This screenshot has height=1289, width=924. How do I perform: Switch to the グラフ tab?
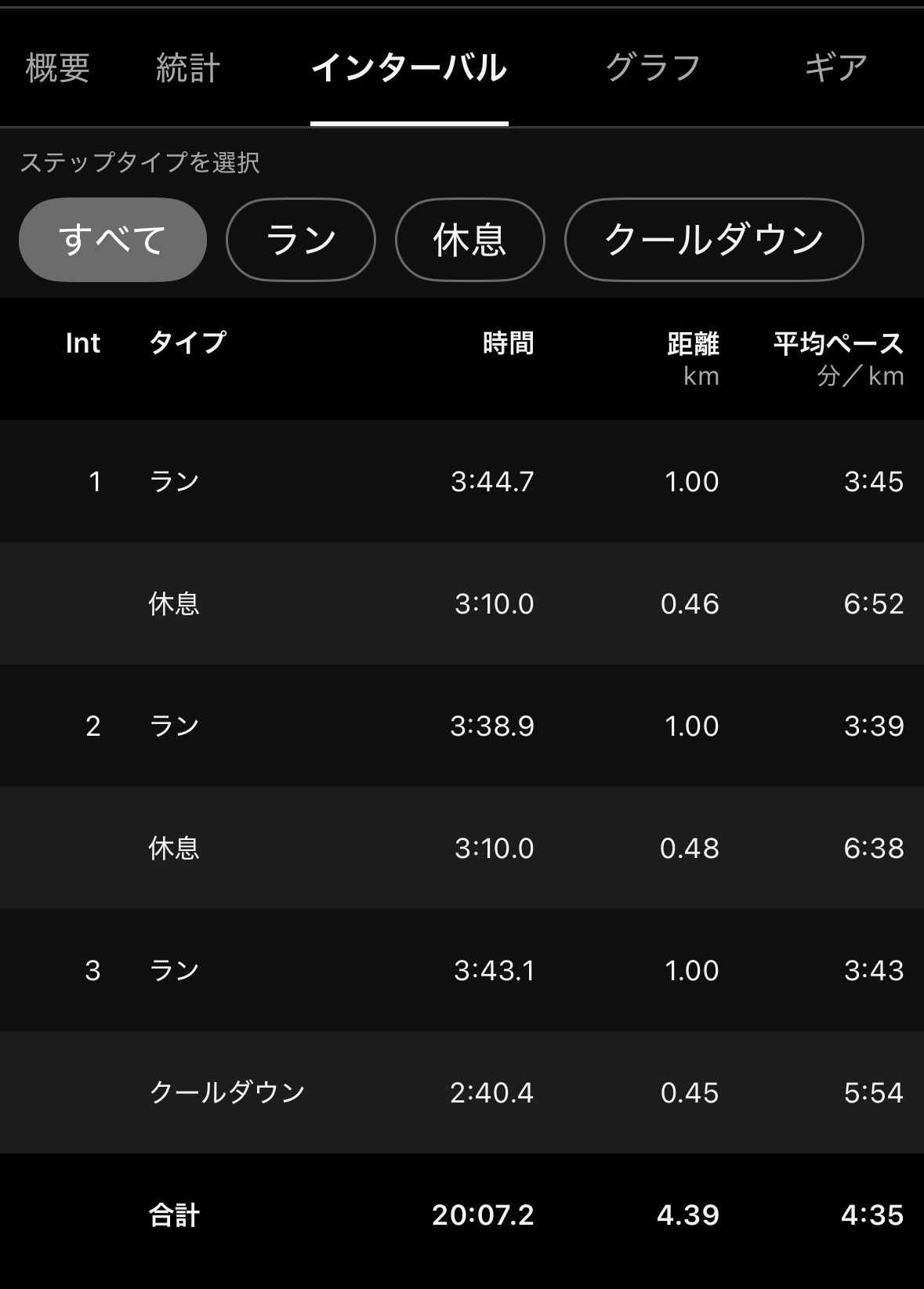coord(653,68)
